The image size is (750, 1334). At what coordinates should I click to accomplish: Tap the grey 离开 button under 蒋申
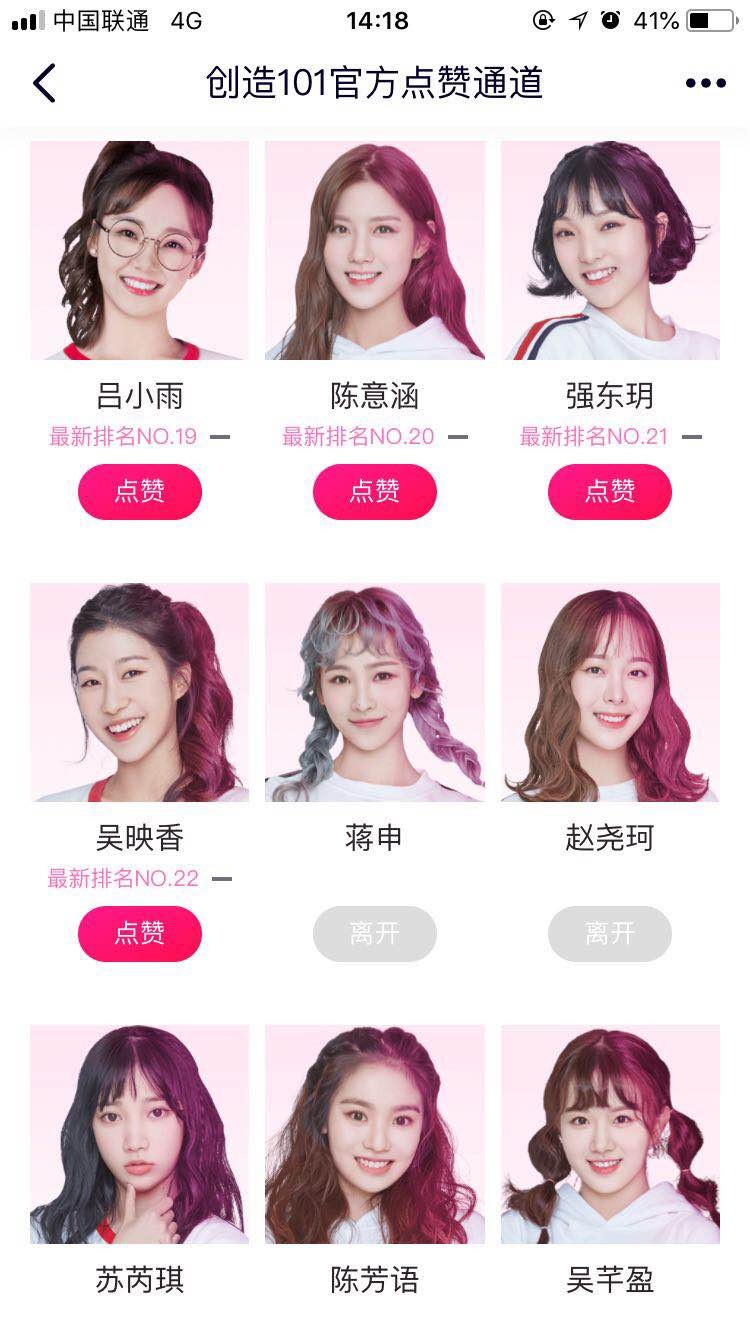(375, 933)
